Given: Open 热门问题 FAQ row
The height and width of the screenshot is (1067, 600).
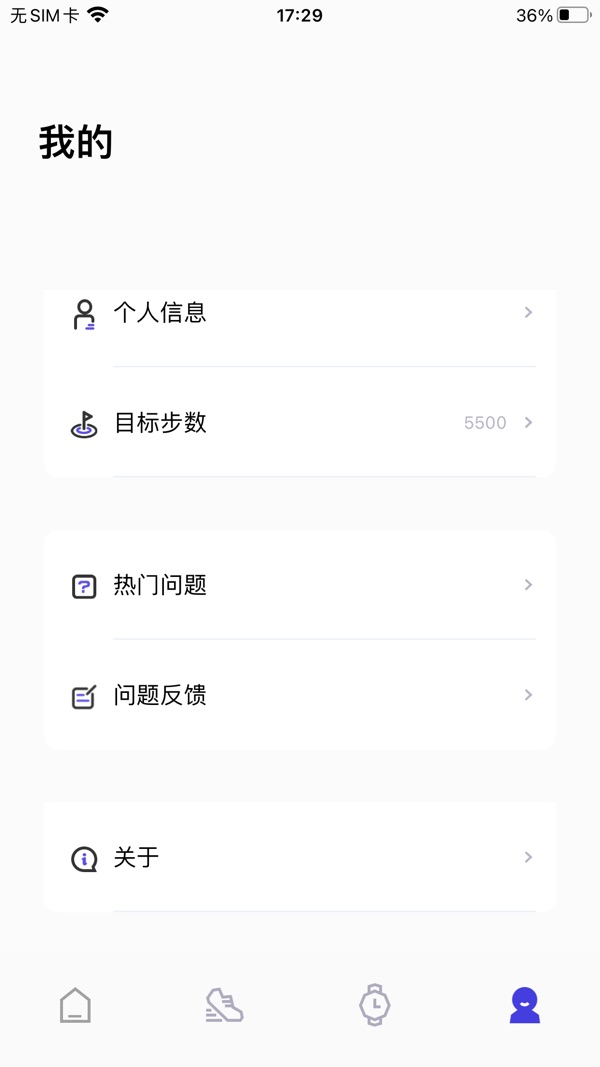Looking at the screenshot, I should click(300, 585).
